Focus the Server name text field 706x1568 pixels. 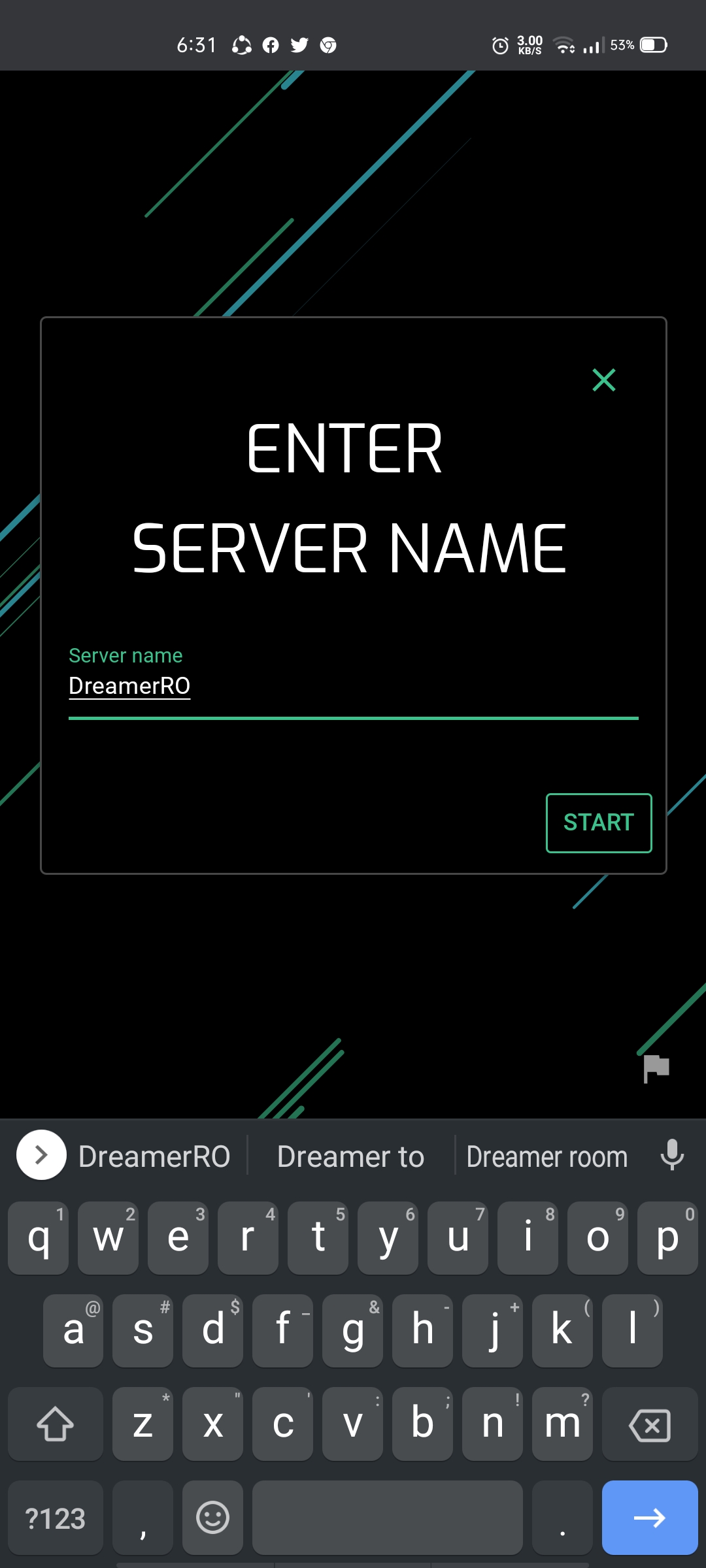pos(353,687)
